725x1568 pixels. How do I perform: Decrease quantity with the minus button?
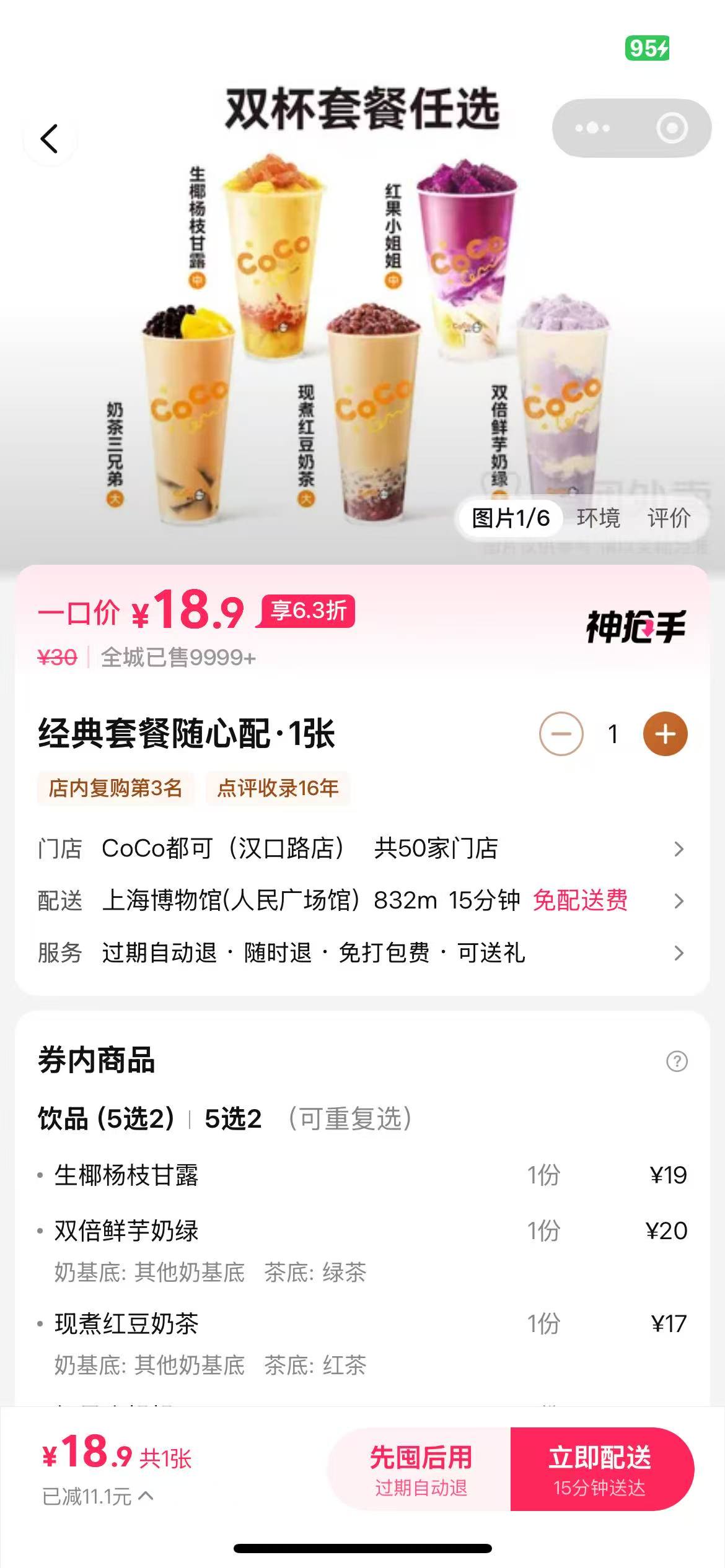point(561,734)
